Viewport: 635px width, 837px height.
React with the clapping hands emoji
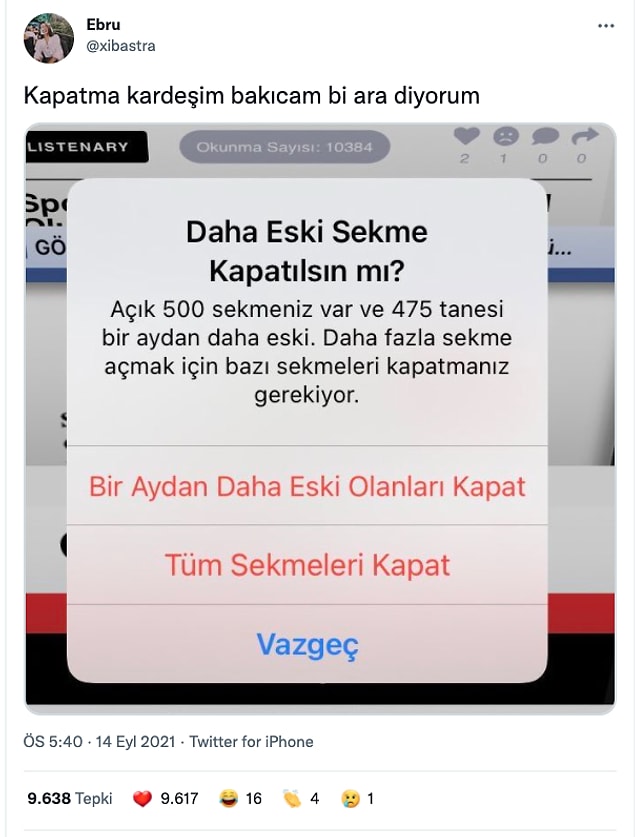(x=292, y=798)
